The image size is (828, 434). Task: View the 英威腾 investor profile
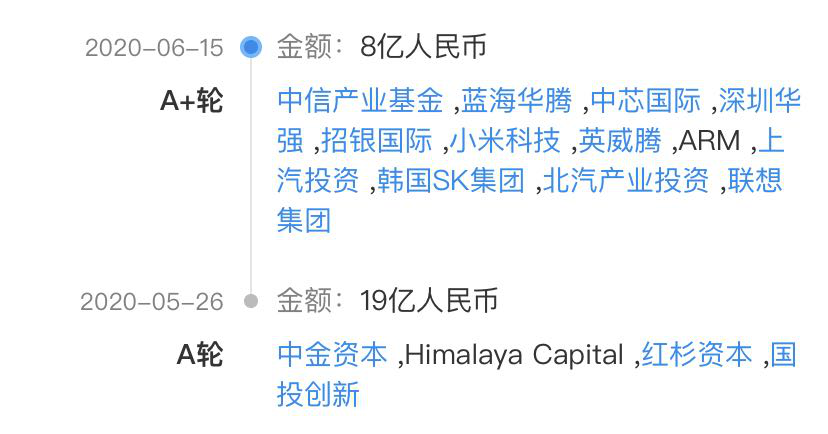(x=620, y=141)
